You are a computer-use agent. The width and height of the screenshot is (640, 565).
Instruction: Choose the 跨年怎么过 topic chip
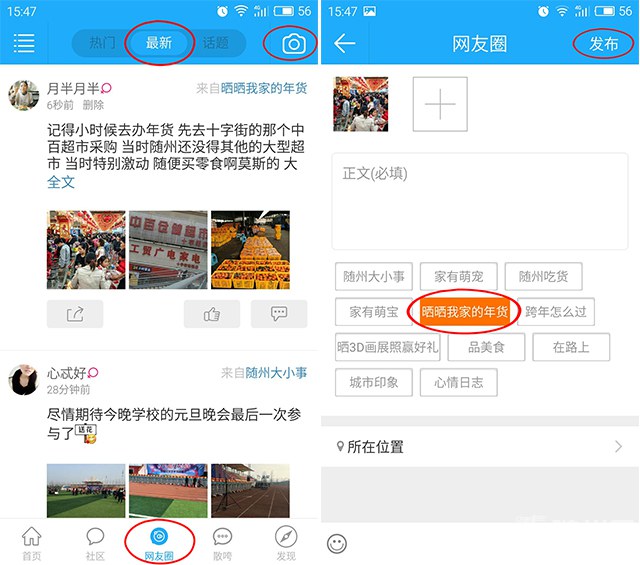[556, 312]
